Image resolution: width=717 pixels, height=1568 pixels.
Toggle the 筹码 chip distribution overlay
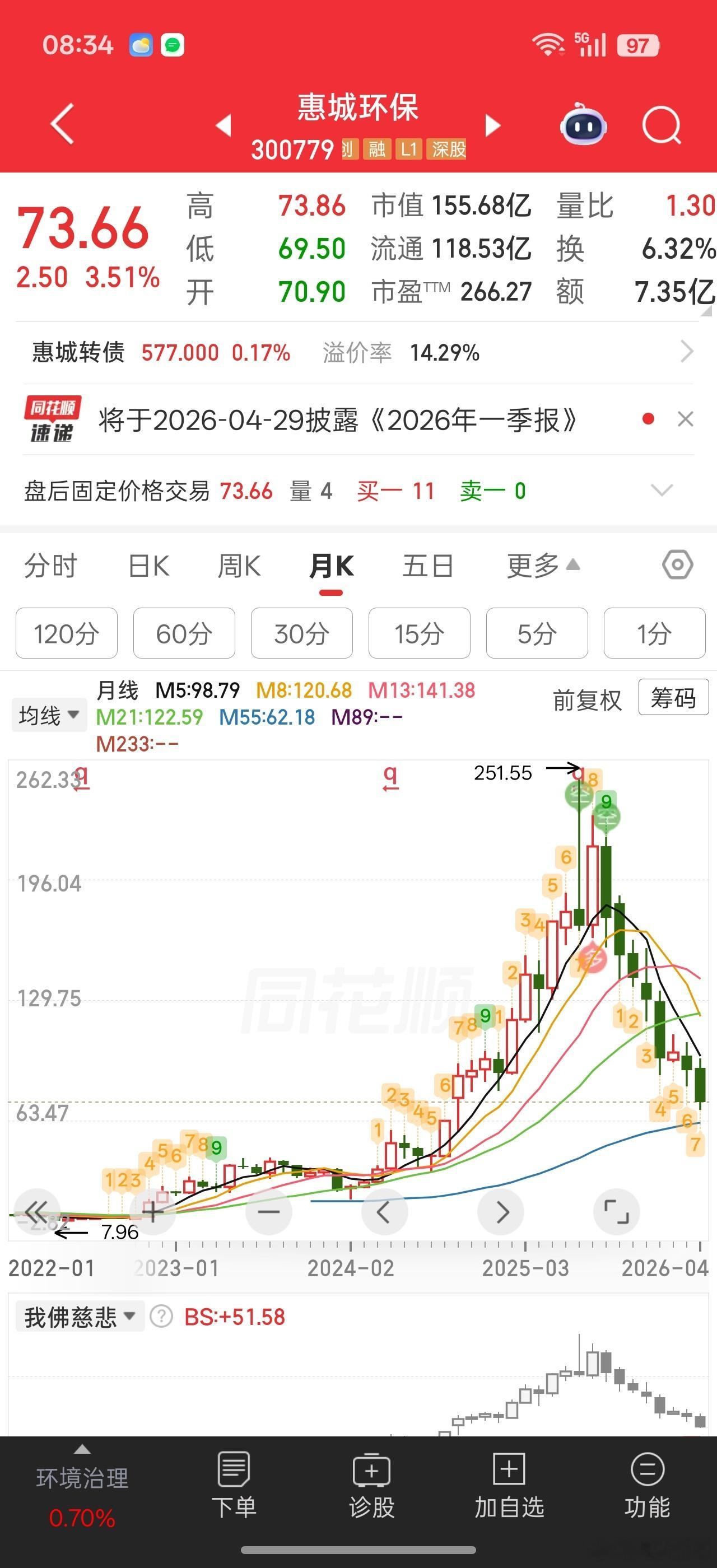pyautogui.click(x=673, y=699)
